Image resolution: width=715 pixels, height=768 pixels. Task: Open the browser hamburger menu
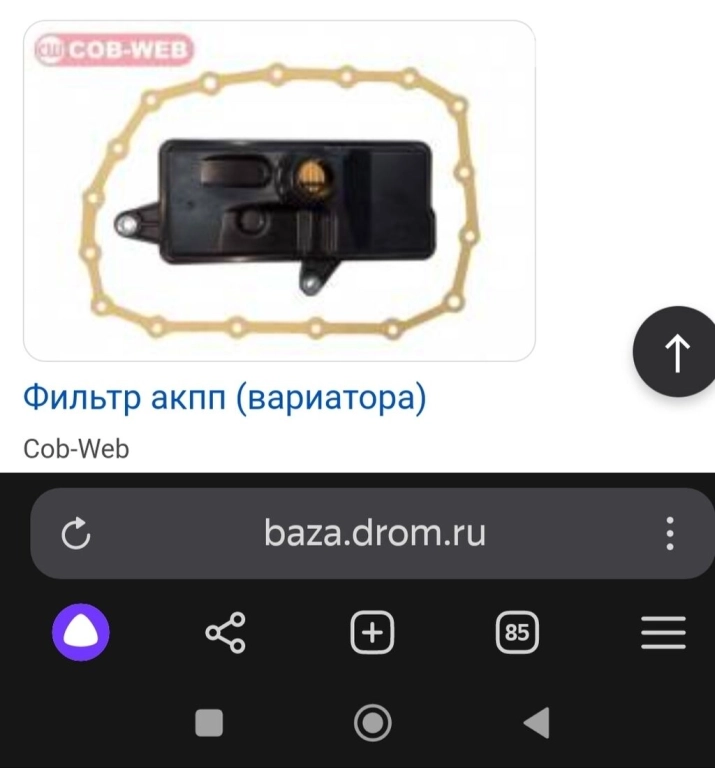point(663,633)
